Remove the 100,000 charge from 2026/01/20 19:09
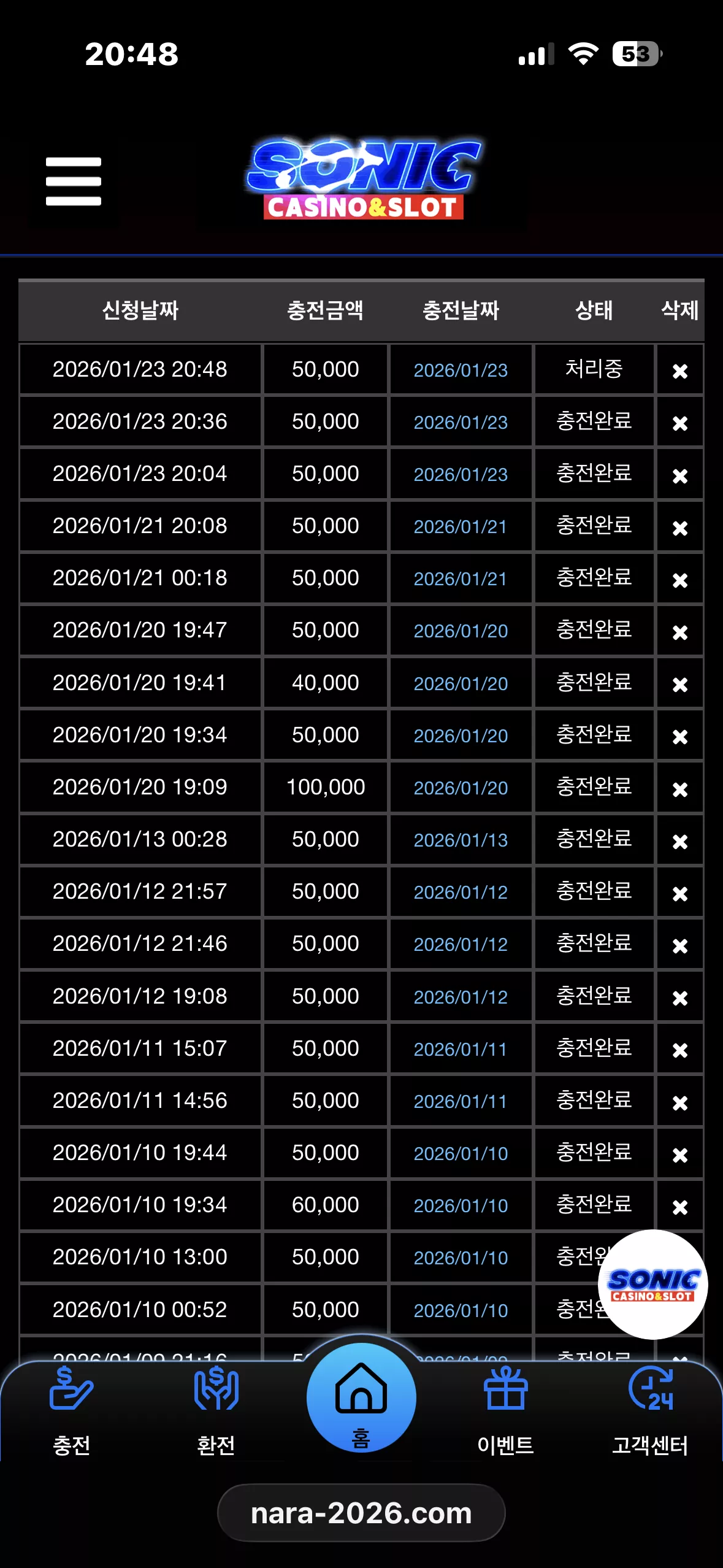The width and height of the screenshot is (723, 1568). pos(680,789)
